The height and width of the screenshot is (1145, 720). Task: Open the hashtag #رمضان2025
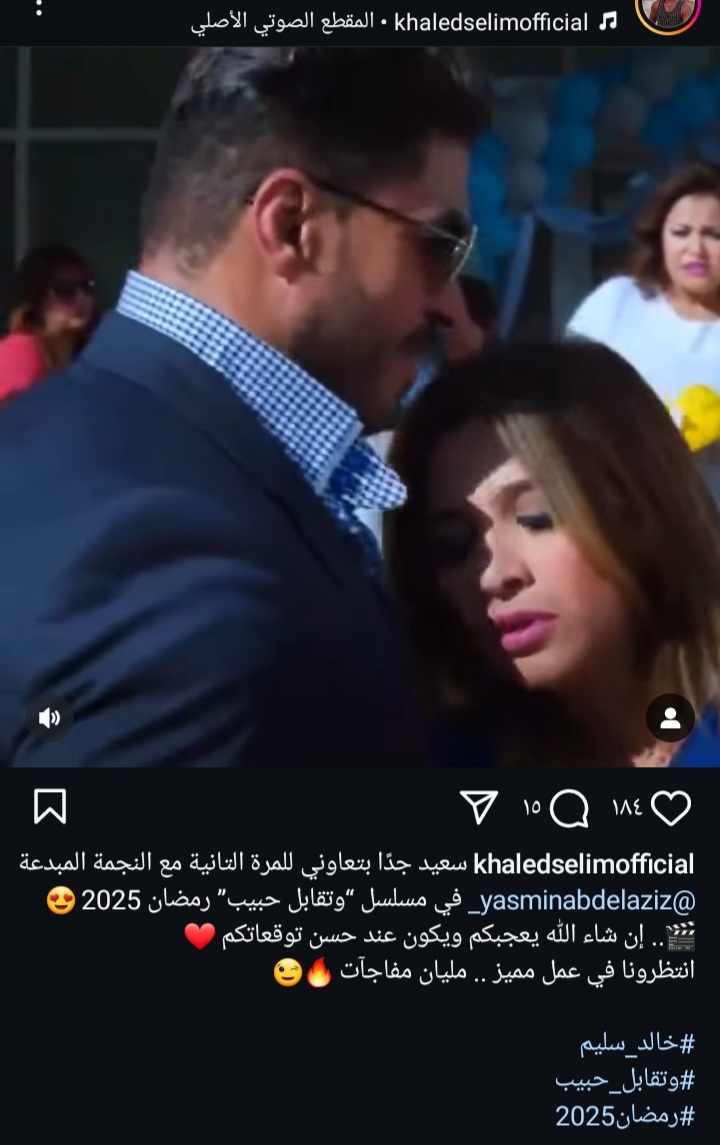(625, 1116)
